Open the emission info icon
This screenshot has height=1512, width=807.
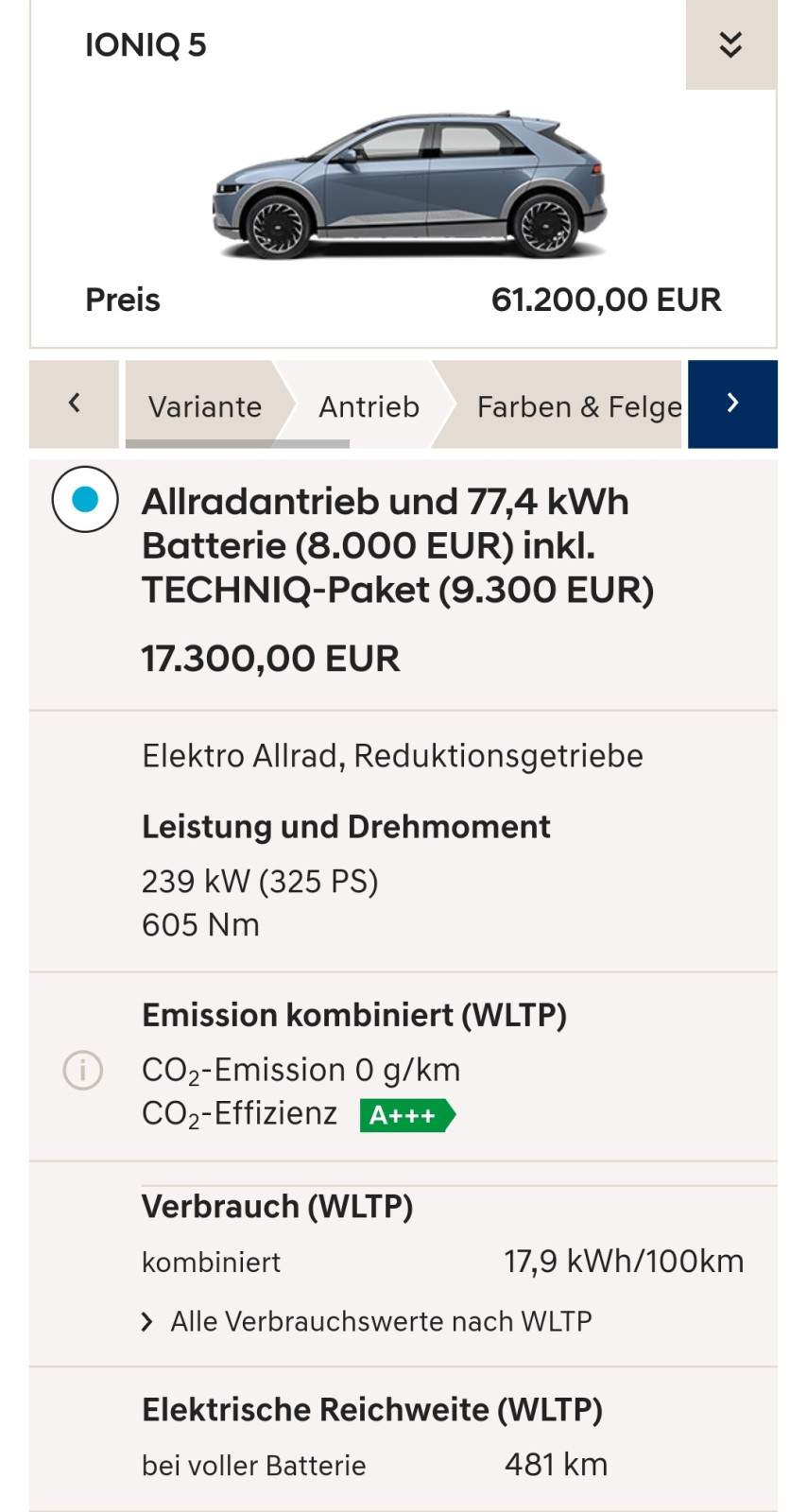[82, 1071]
